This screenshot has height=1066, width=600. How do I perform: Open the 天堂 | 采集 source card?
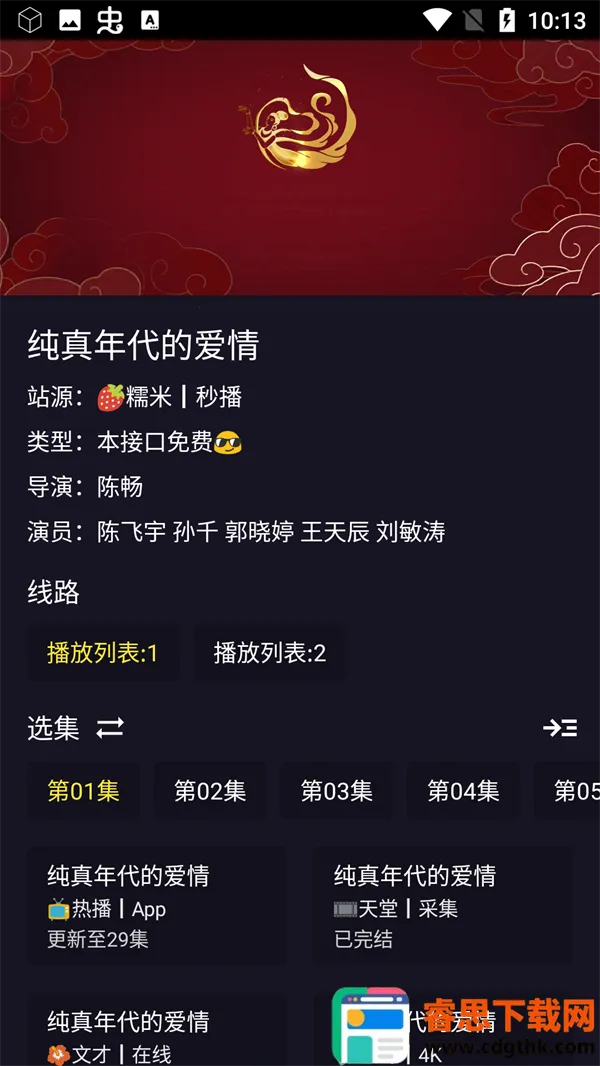click(442, 906)
